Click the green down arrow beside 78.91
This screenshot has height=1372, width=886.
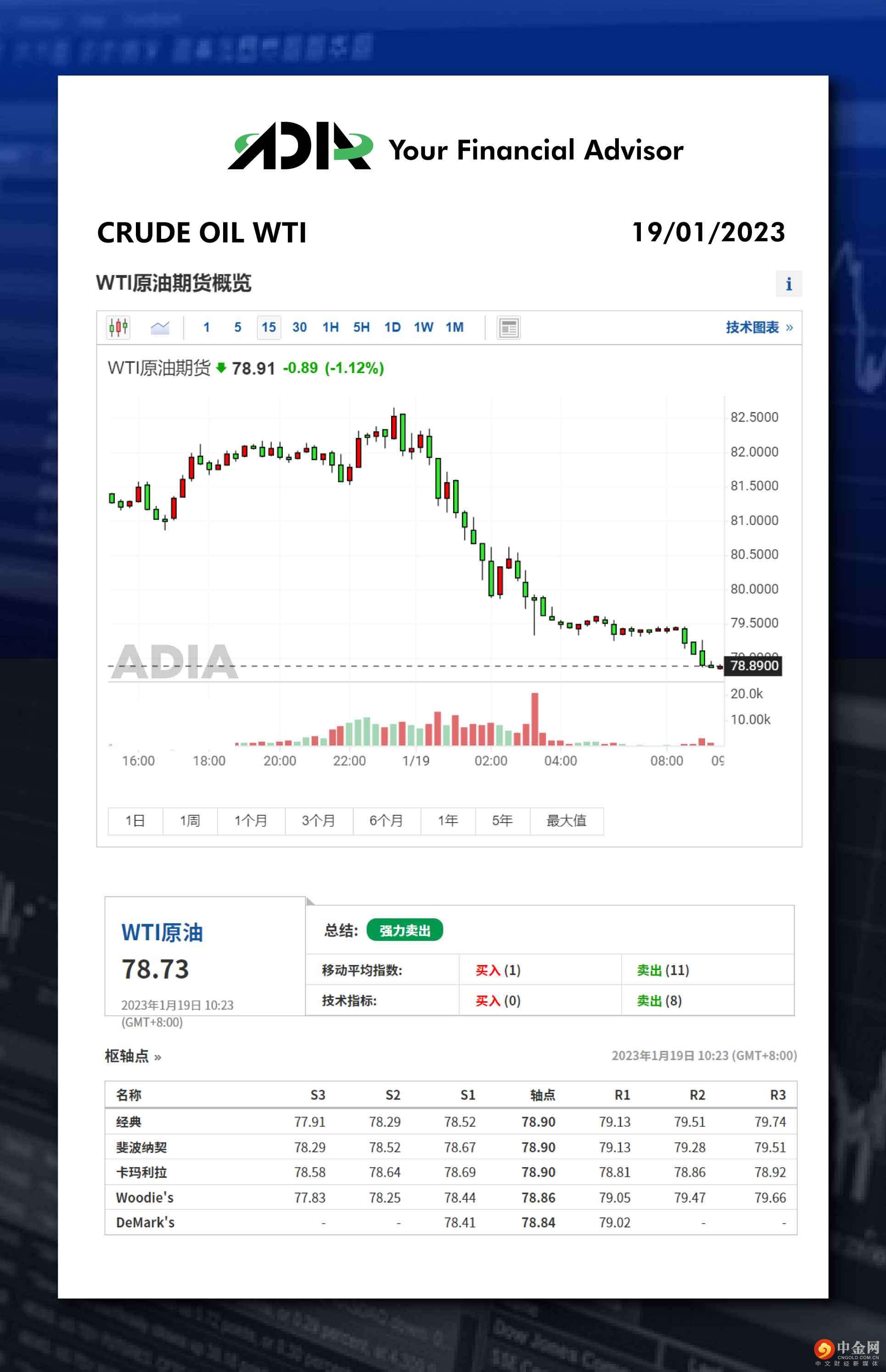pos(221,368)
